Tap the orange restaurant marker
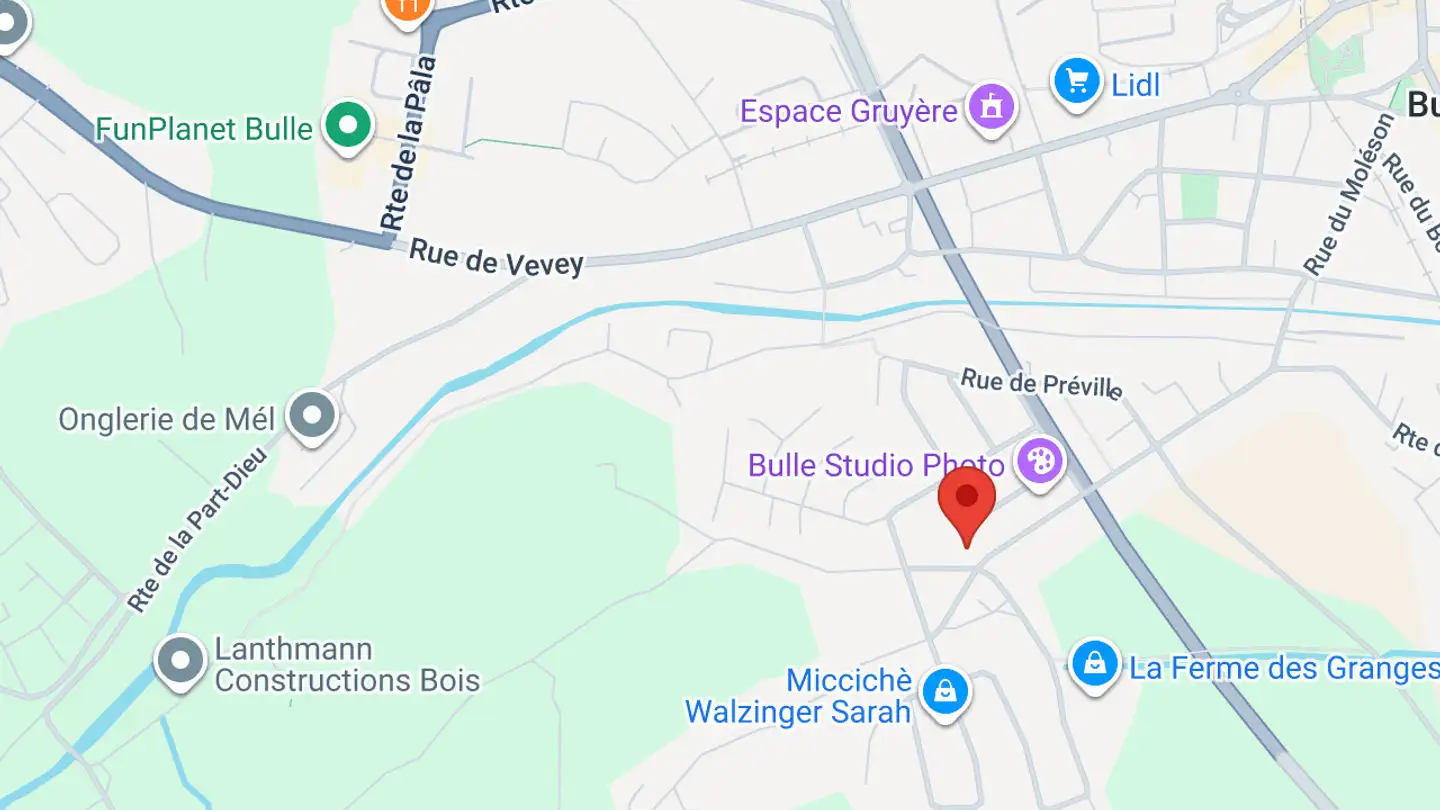 point(407,8)
